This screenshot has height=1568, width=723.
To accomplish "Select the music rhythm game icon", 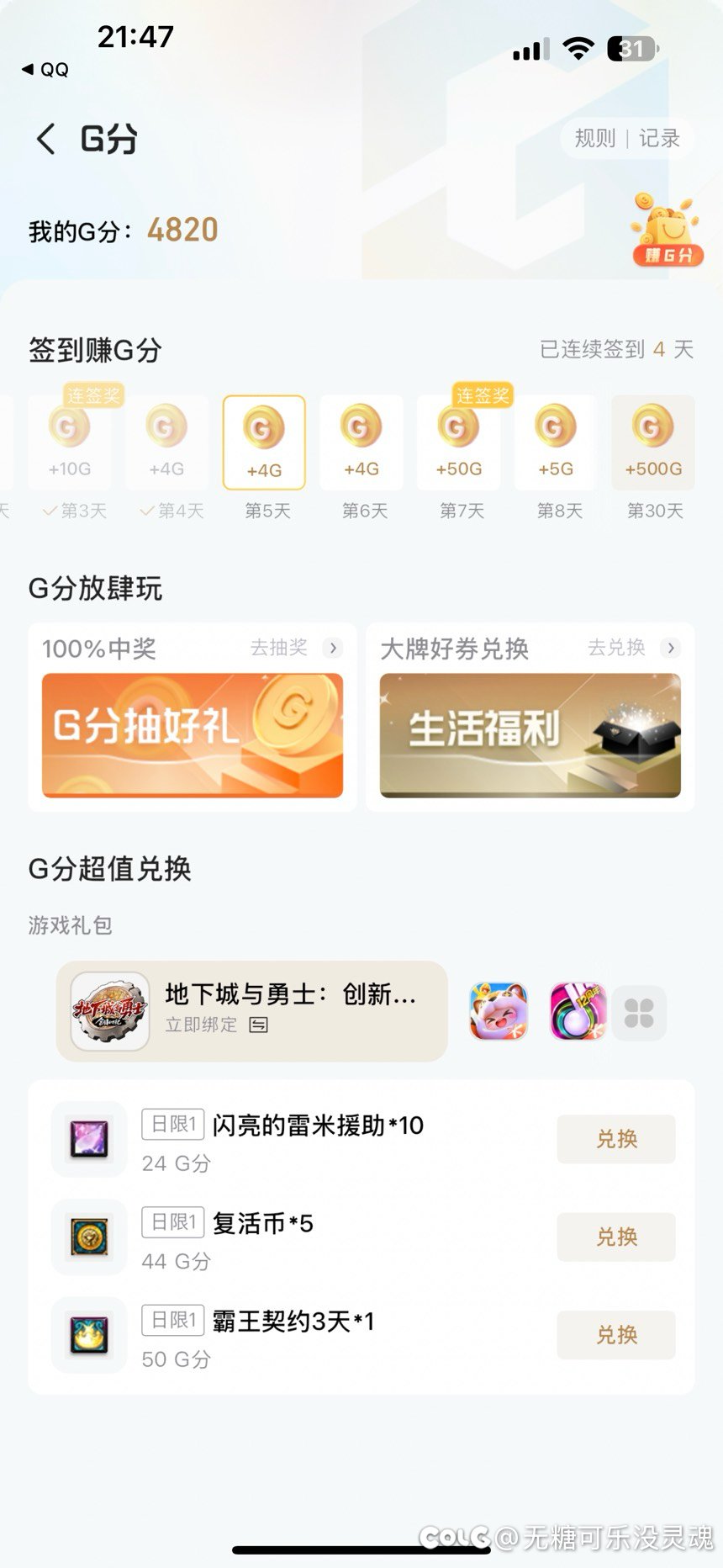I will (578, 1011).
